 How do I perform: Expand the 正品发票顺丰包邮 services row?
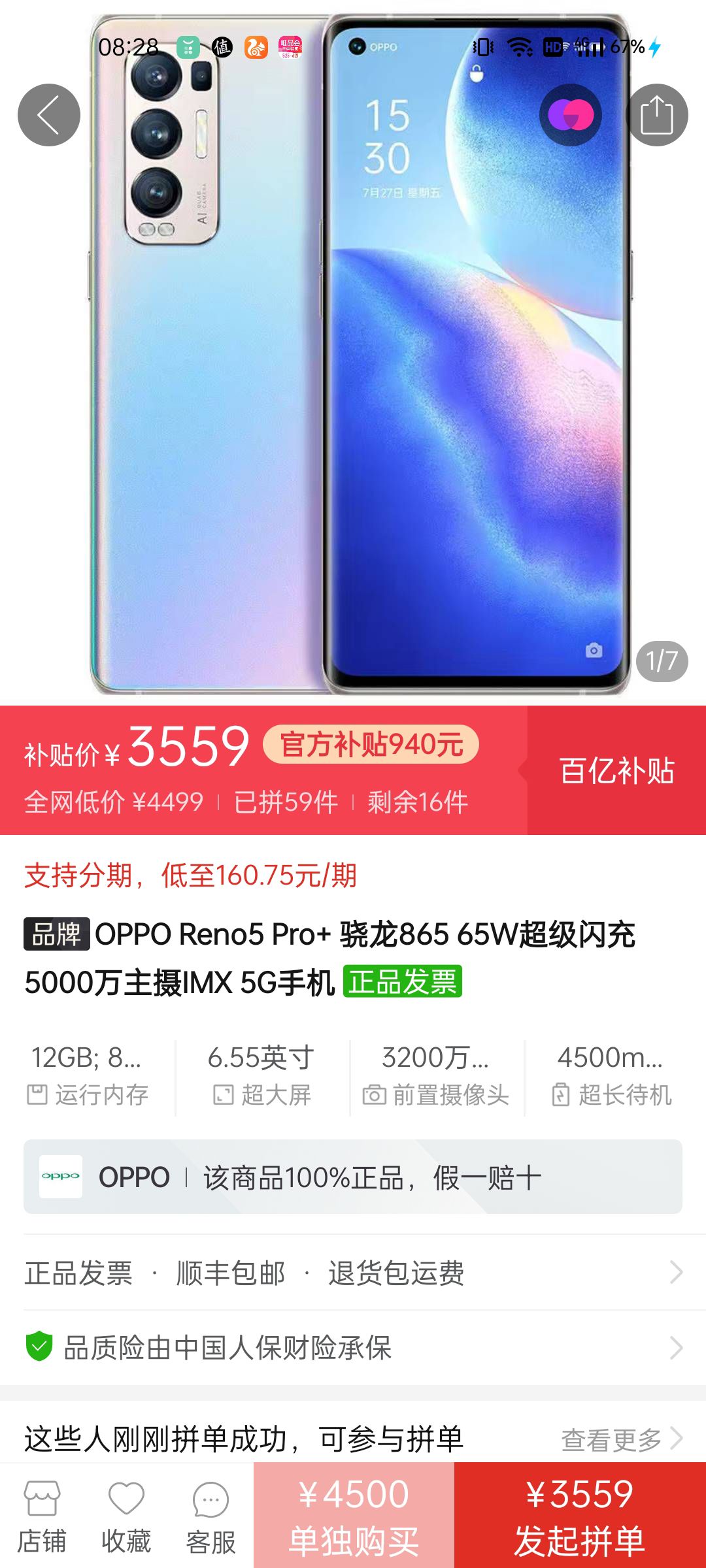tap(353, 1272)
